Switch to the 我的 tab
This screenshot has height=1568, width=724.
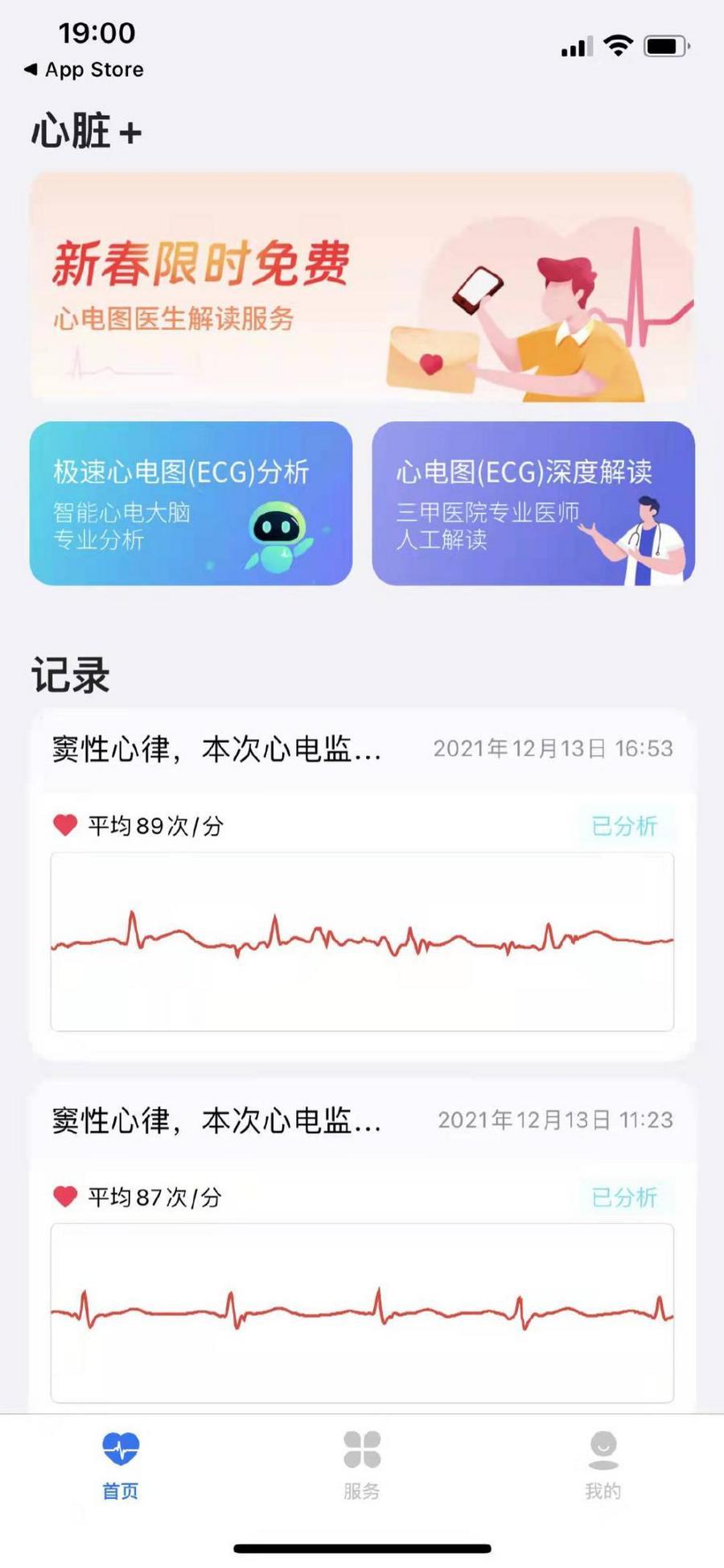(x=603, y=1465)
